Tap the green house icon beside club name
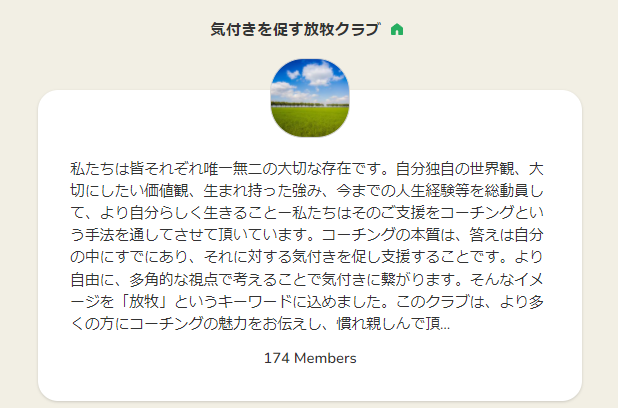Screen dimensions: 618x408 pos(397,30)
